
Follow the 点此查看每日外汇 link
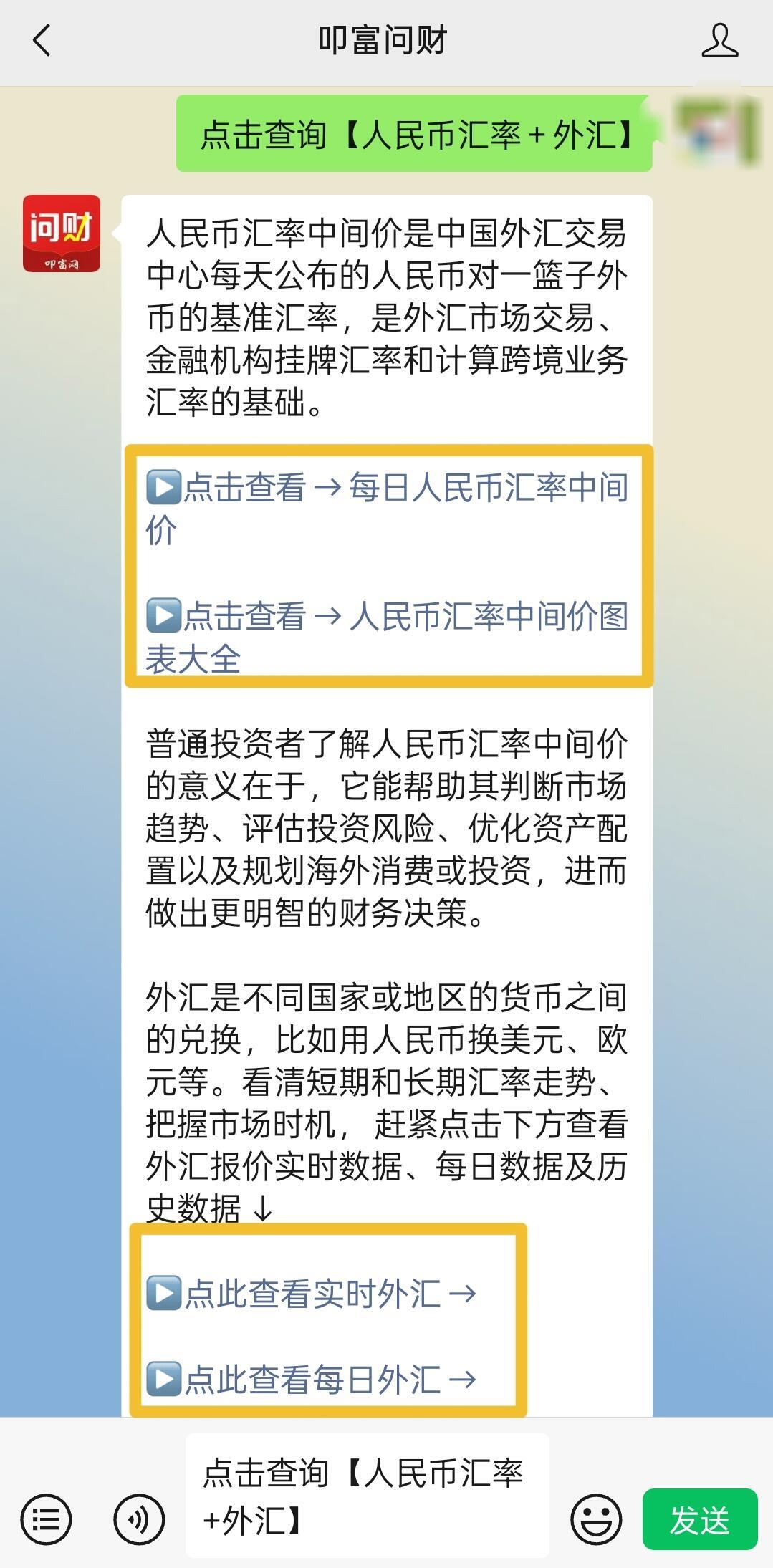312,1380
